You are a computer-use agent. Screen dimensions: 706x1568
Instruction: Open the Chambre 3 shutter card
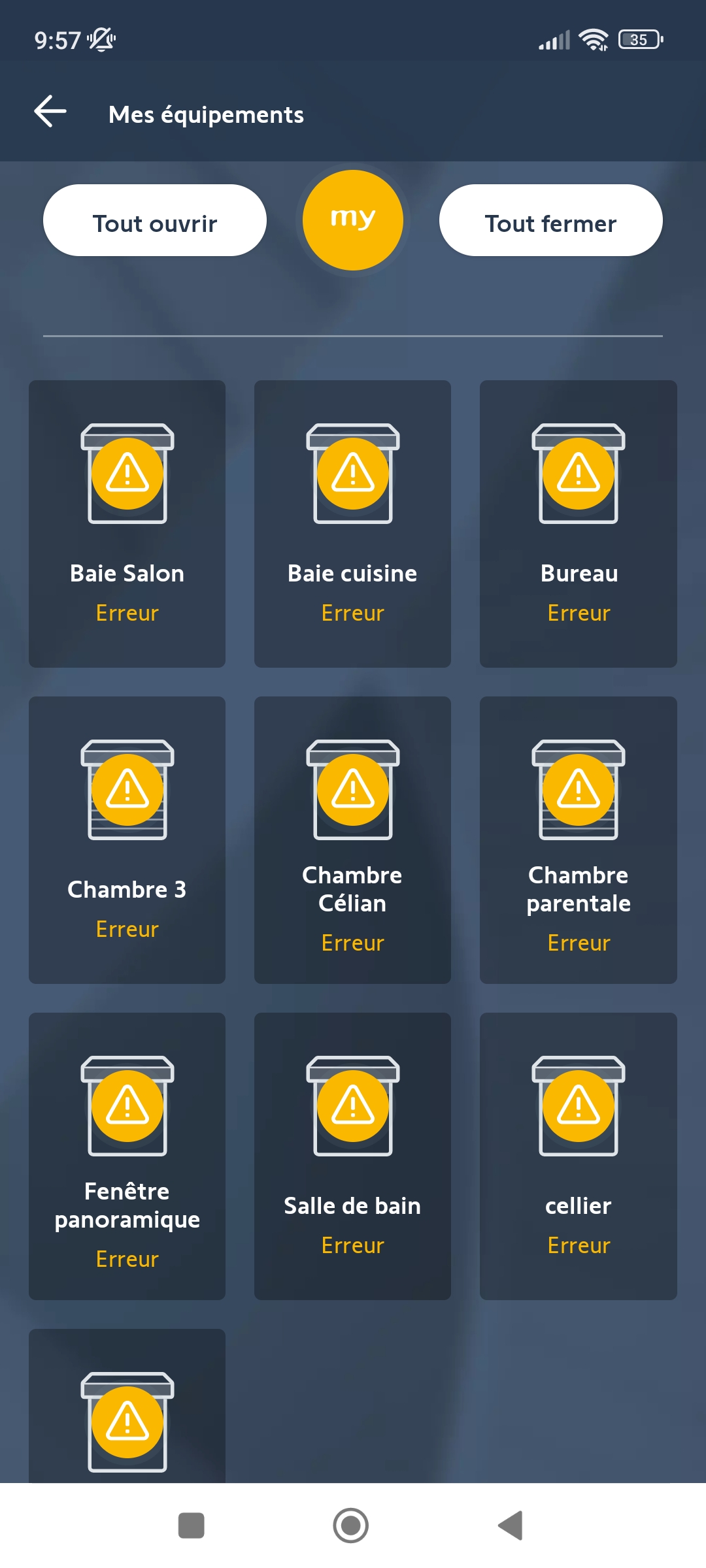(x=127, y=840)
